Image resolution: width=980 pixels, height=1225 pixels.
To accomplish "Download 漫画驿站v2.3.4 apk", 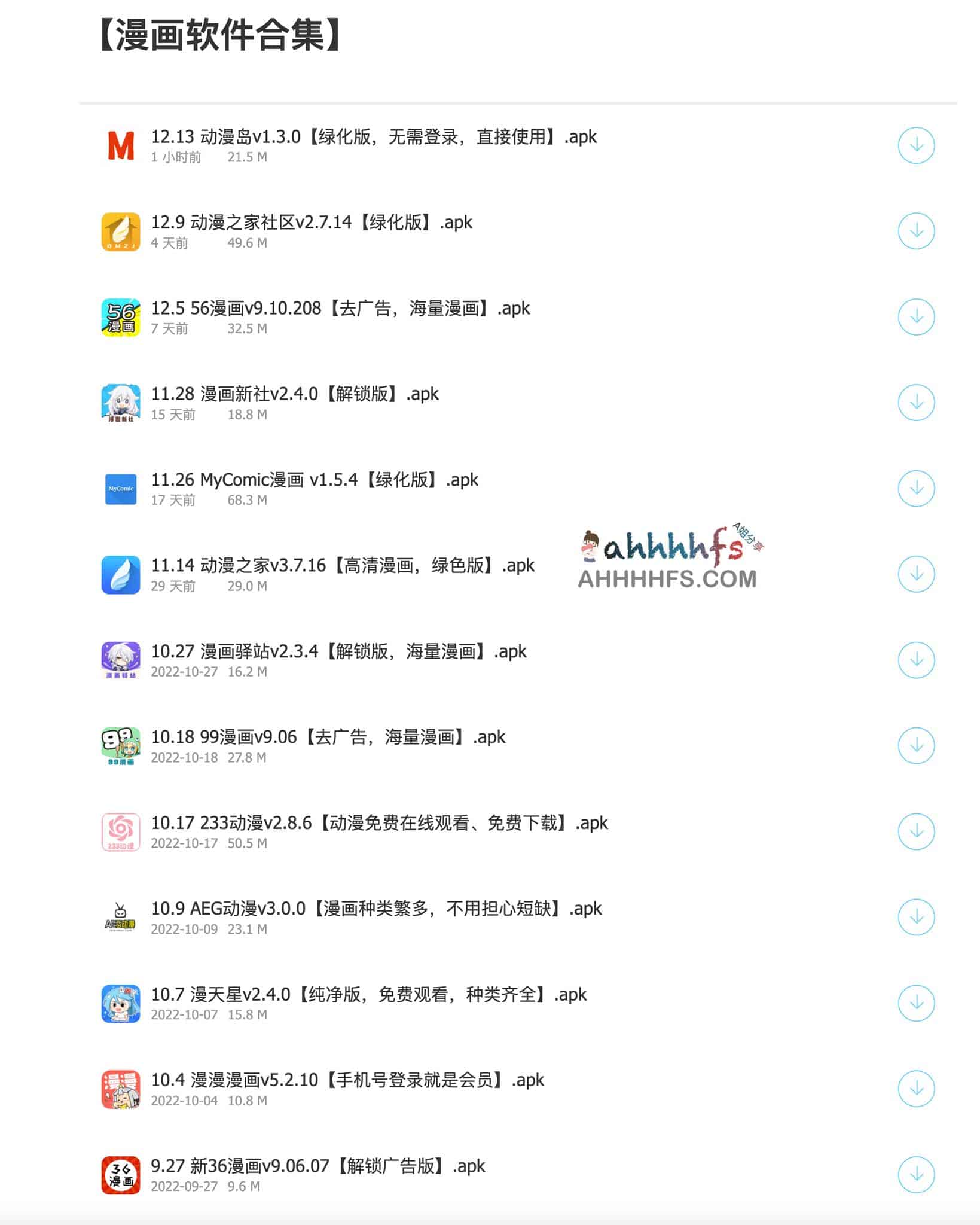I will (916, 660).
